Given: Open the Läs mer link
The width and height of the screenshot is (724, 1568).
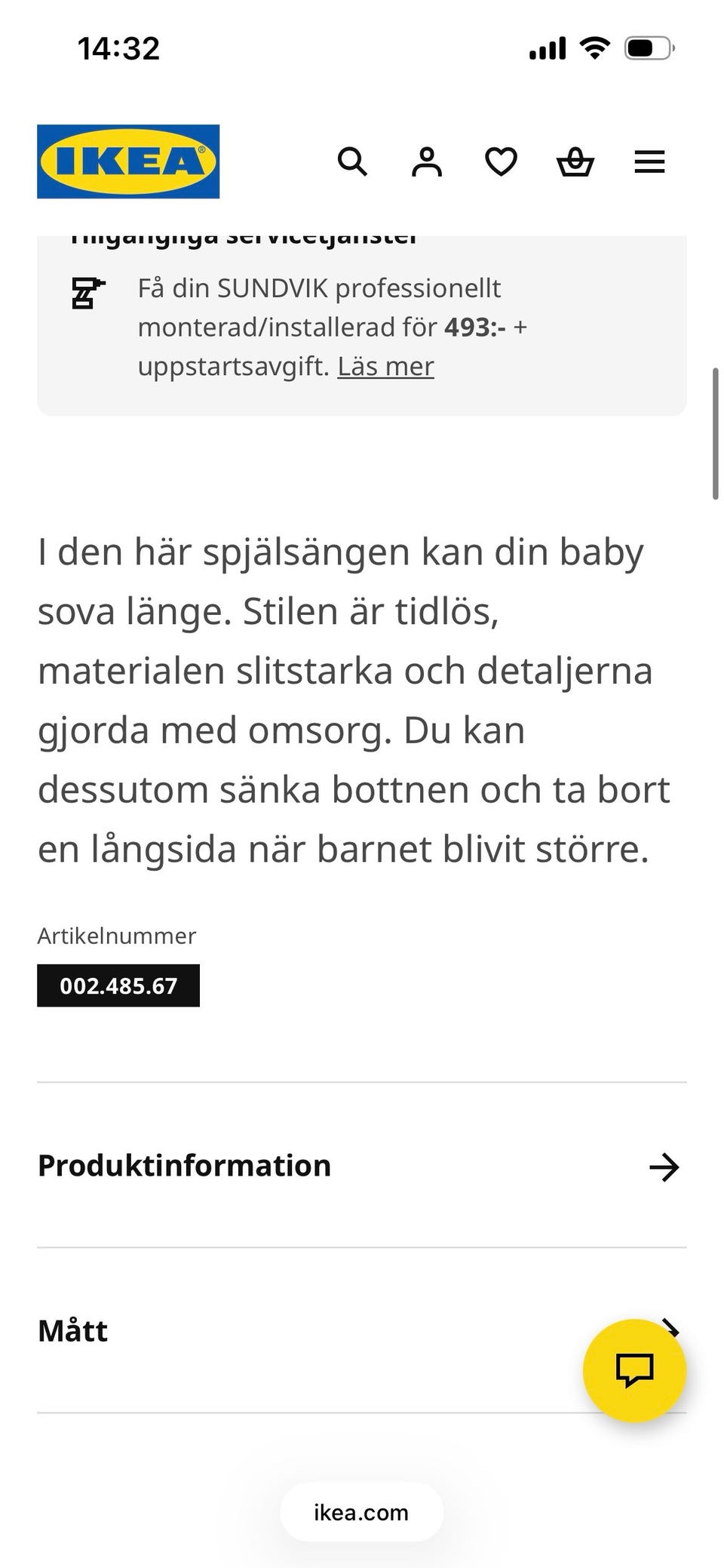Looking at the screenshot, I should click(385, 365).
